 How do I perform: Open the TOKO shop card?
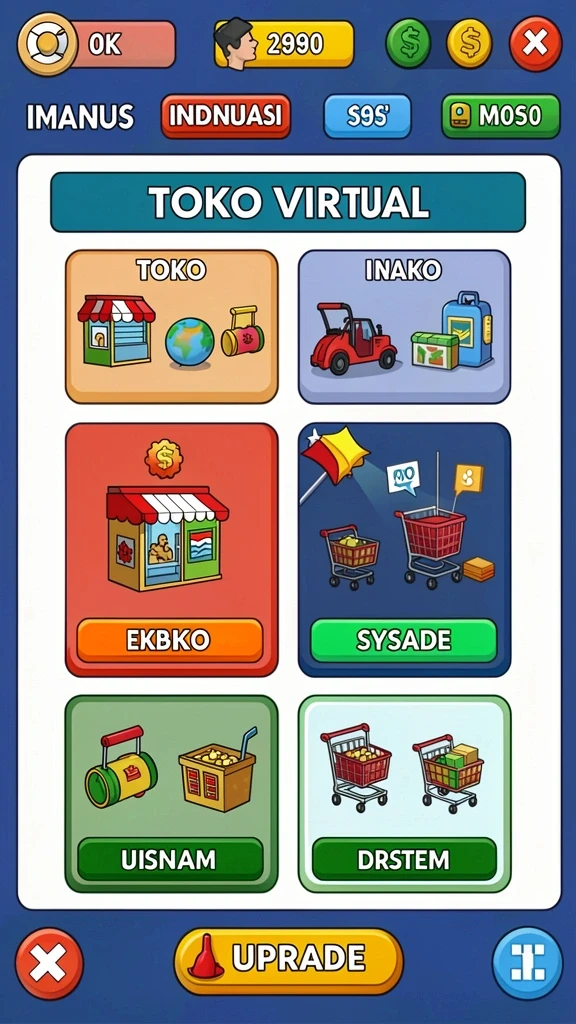[172, 327]
